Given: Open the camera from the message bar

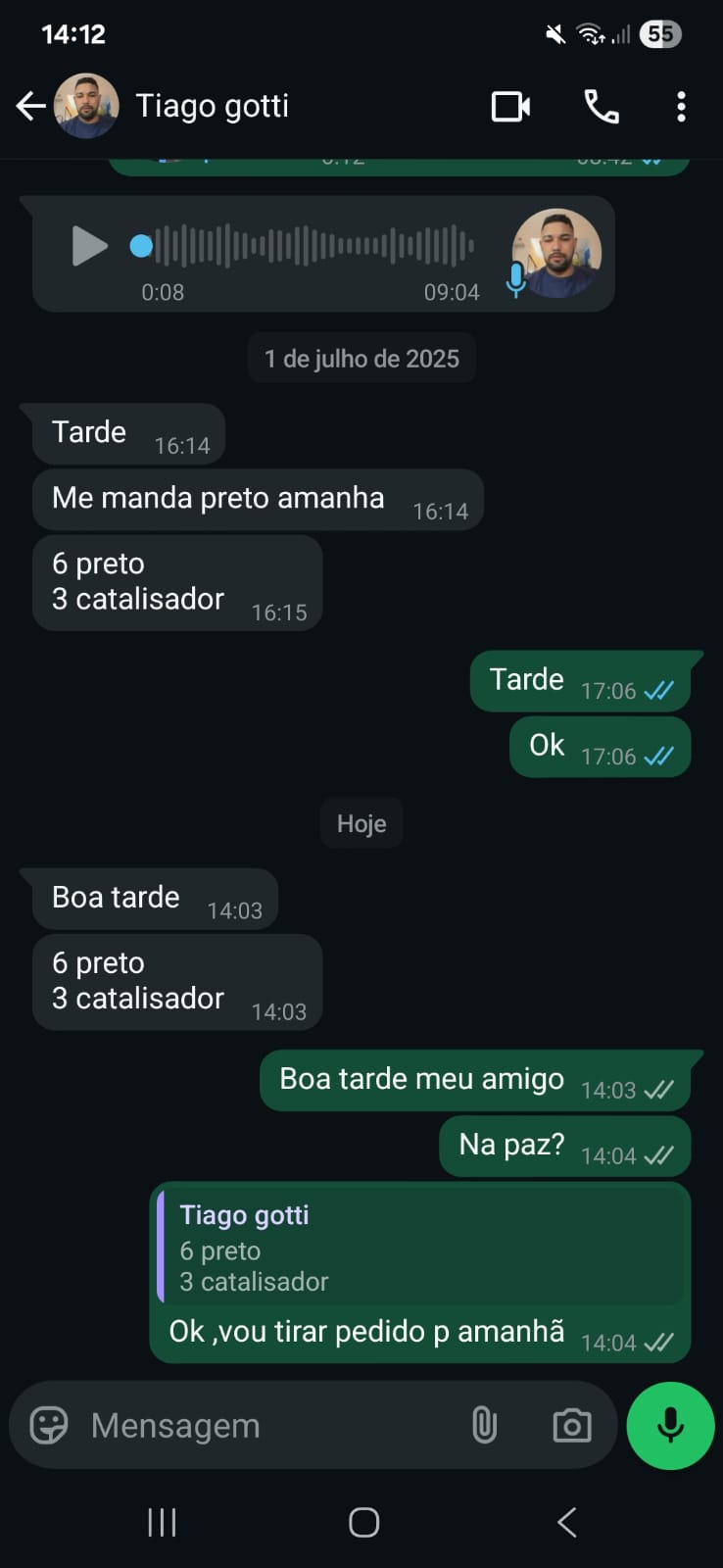Looking at the screenshot, I should 571,1425.
